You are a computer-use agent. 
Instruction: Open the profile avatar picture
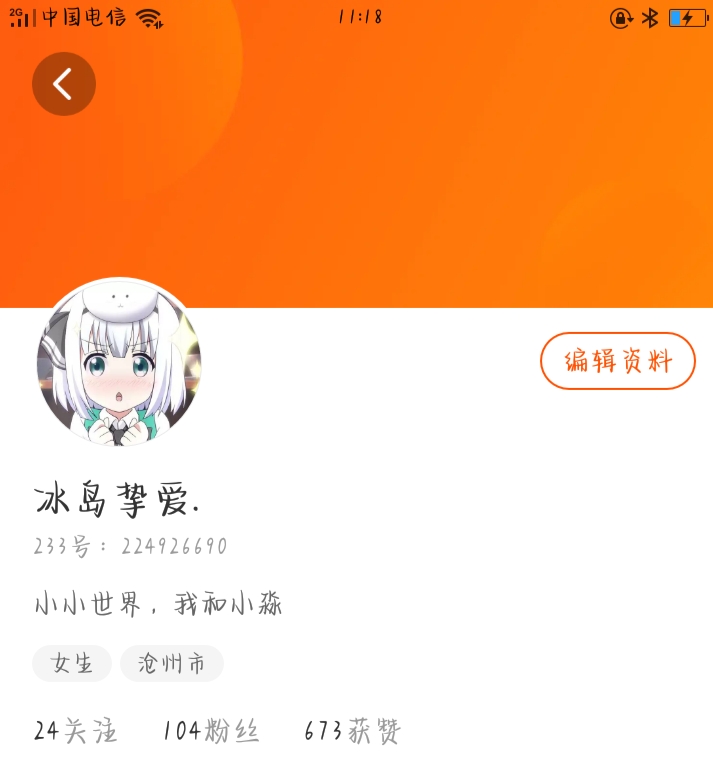(x=119, y=362)
